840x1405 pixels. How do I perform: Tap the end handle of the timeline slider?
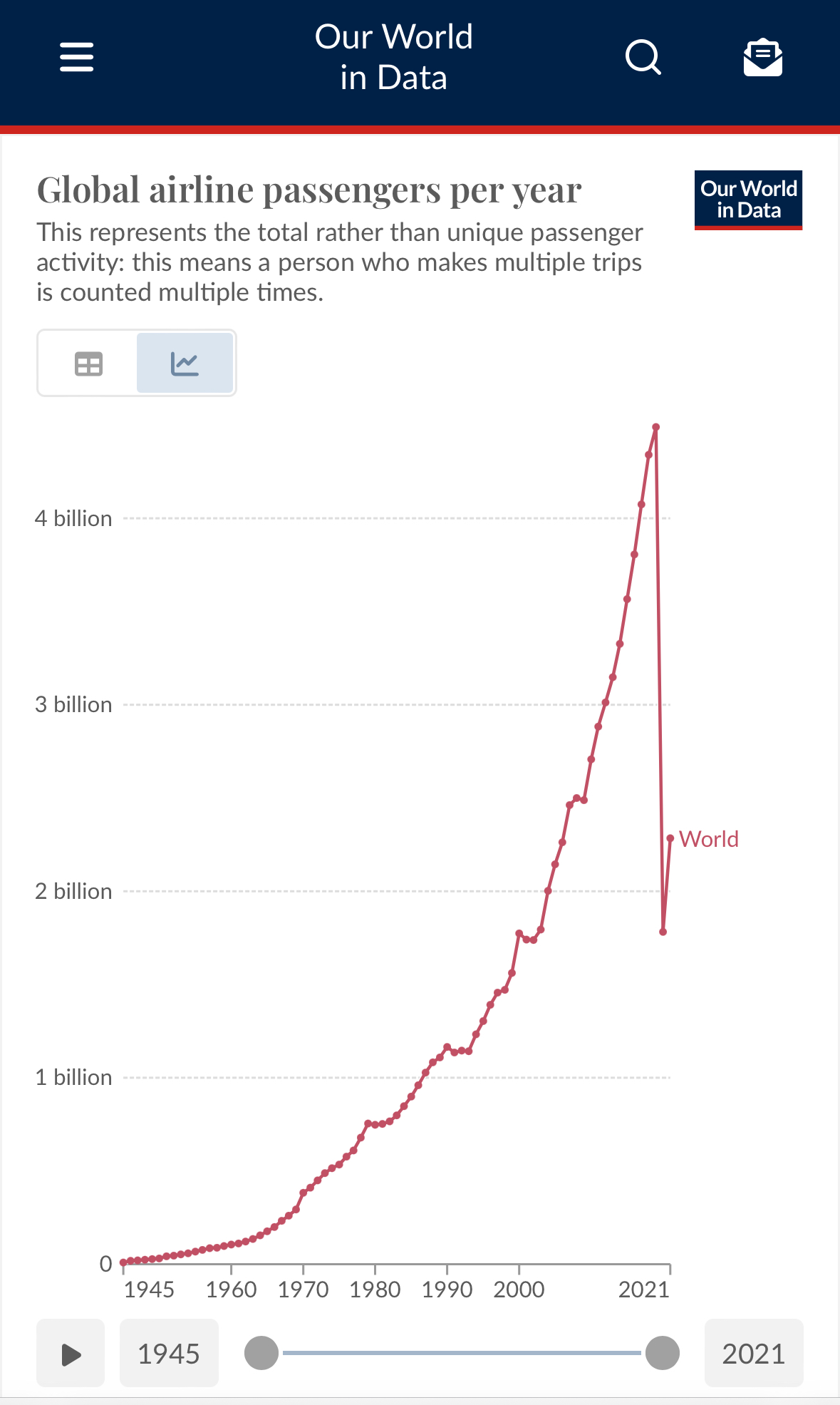point(663,1353)
